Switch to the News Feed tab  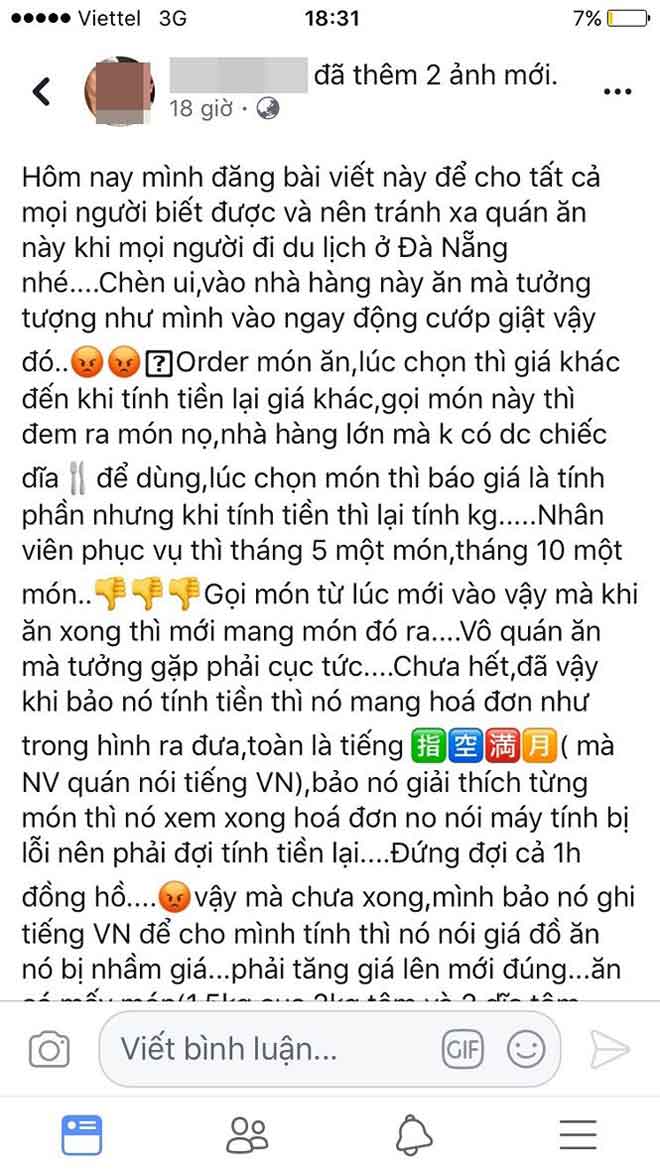point(82,1135)
